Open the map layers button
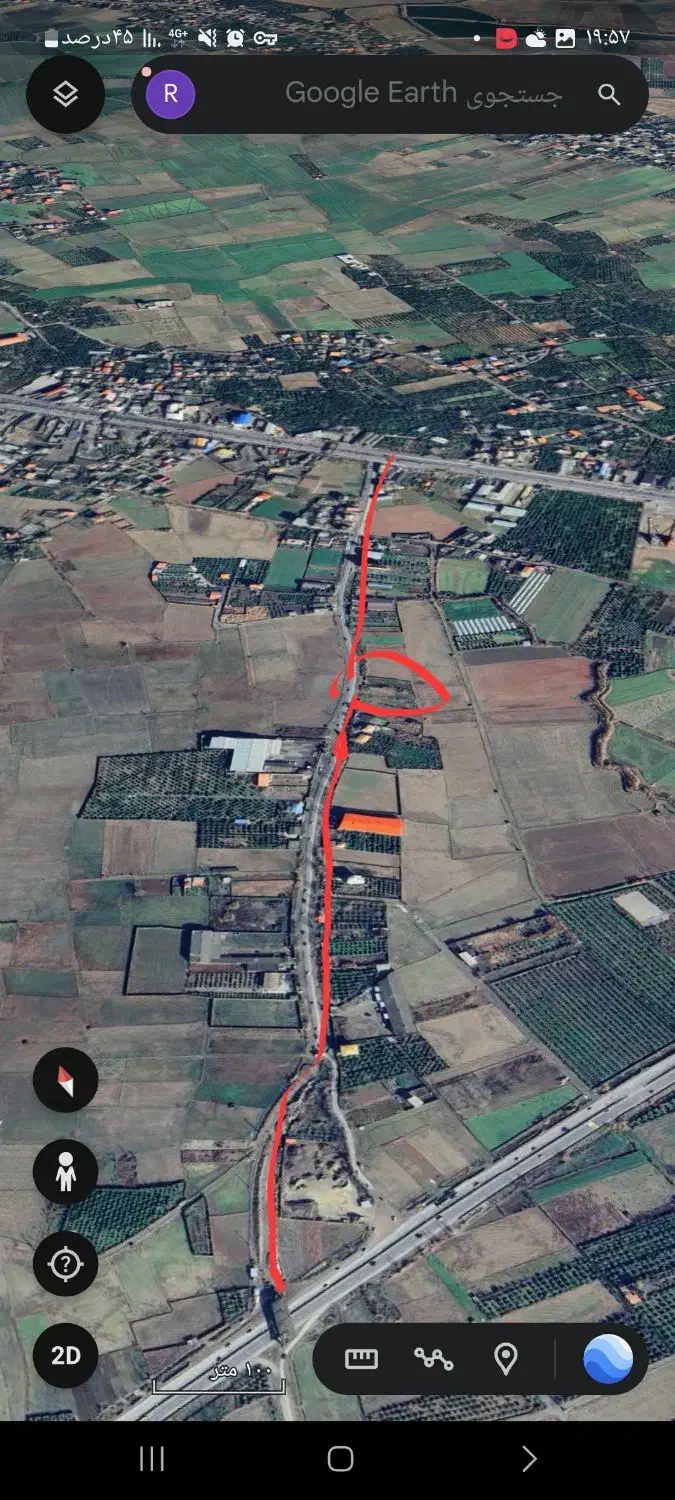This screenshot has width=675, height=1500. 65,95
